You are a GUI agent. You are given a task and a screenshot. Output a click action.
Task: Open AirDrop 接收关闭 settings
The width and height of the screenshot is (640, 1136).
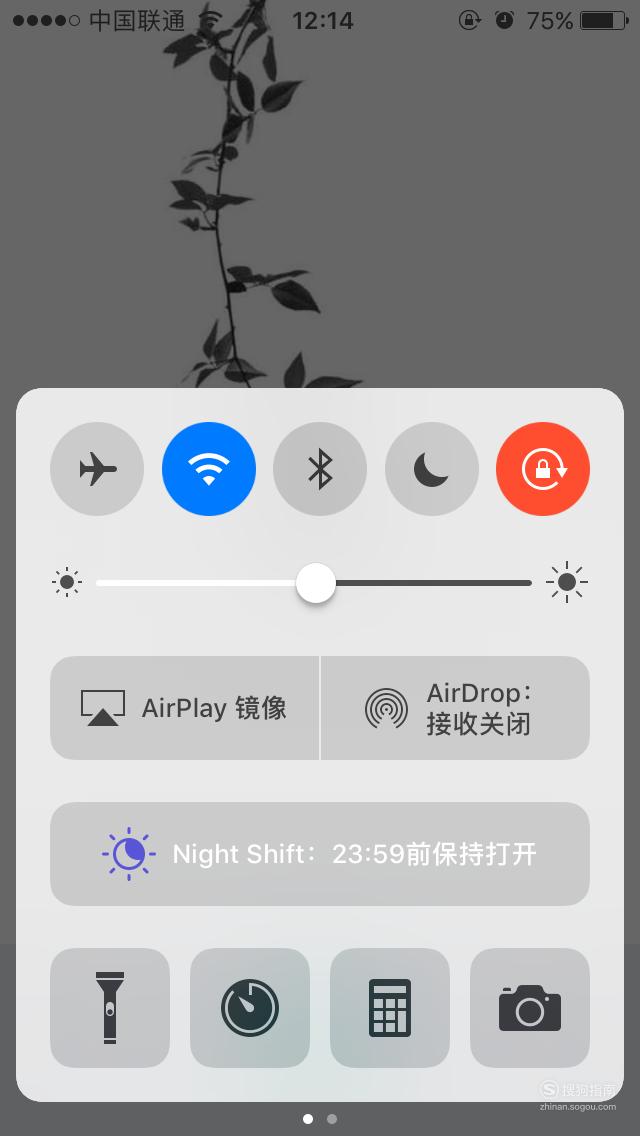[x=455, y=708]
